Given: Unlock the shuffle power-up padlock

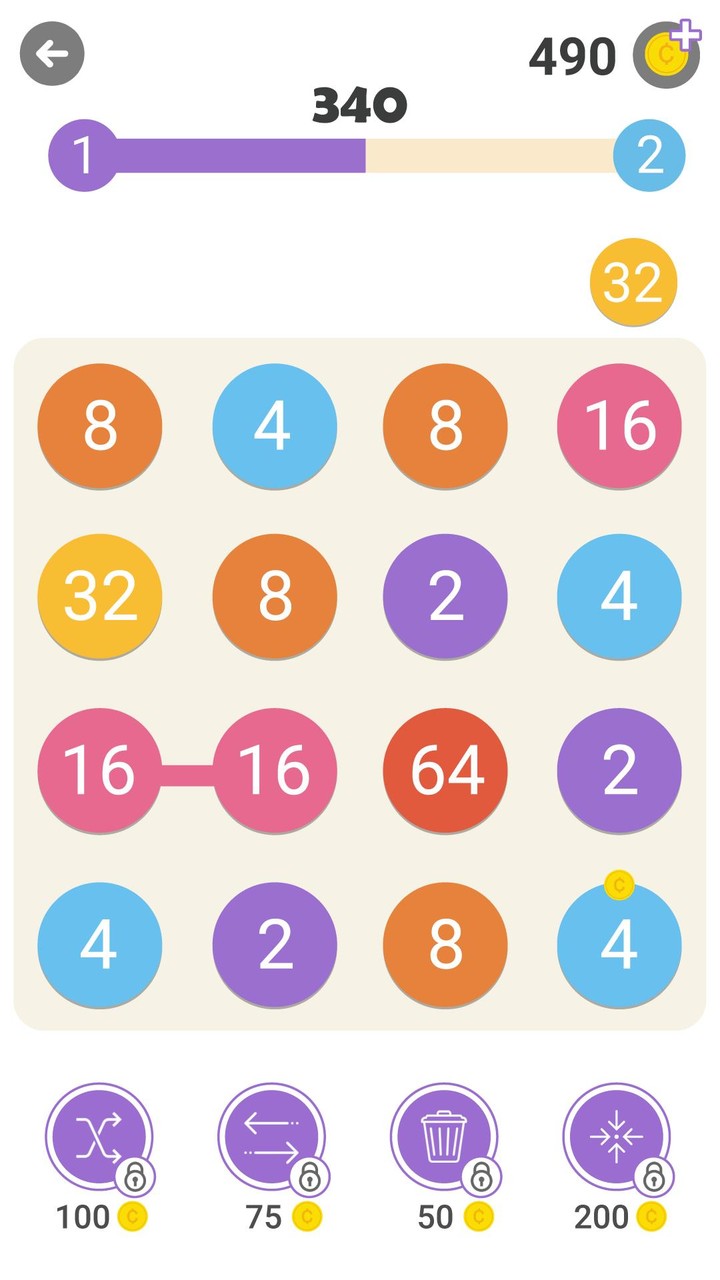Looking at the screenshot, I should [136, 1177].
